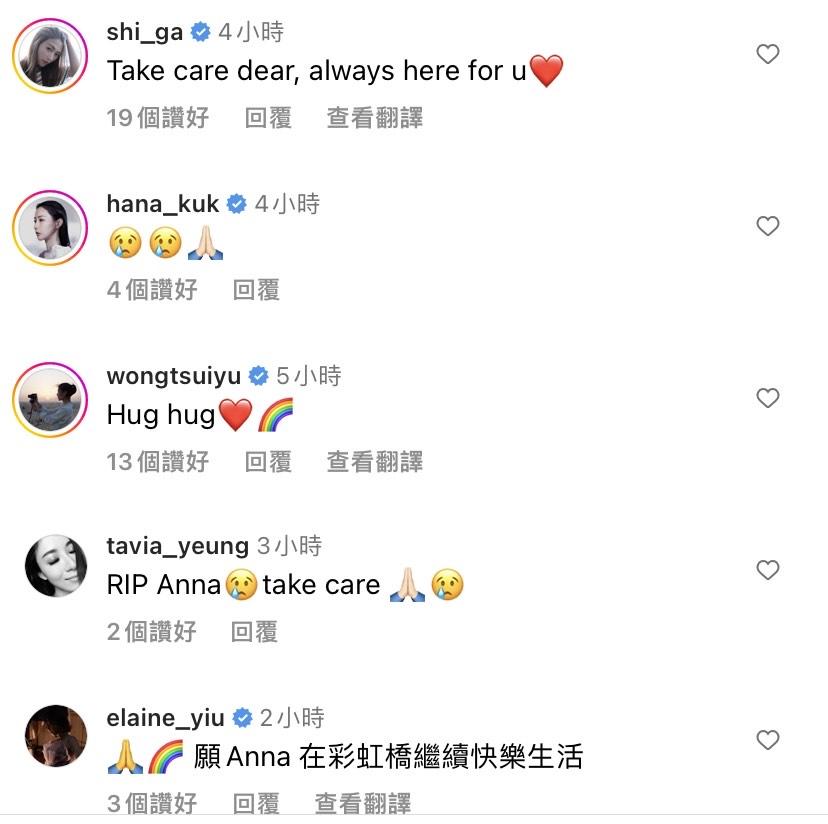See translation of wongtsuiyu's comment

tap(374, 462)
